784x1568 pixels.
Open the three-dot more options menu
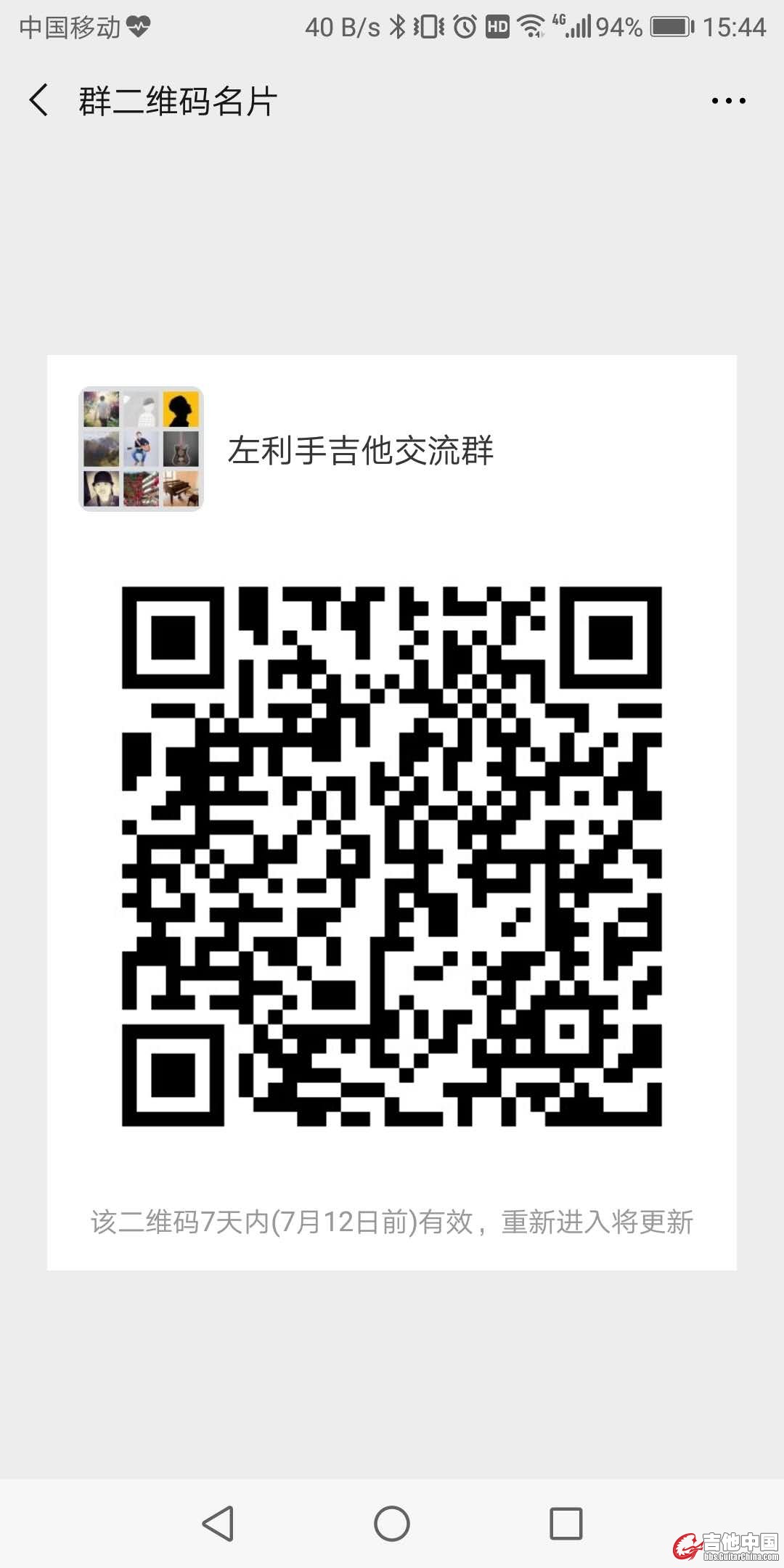(x=728, y=101)
